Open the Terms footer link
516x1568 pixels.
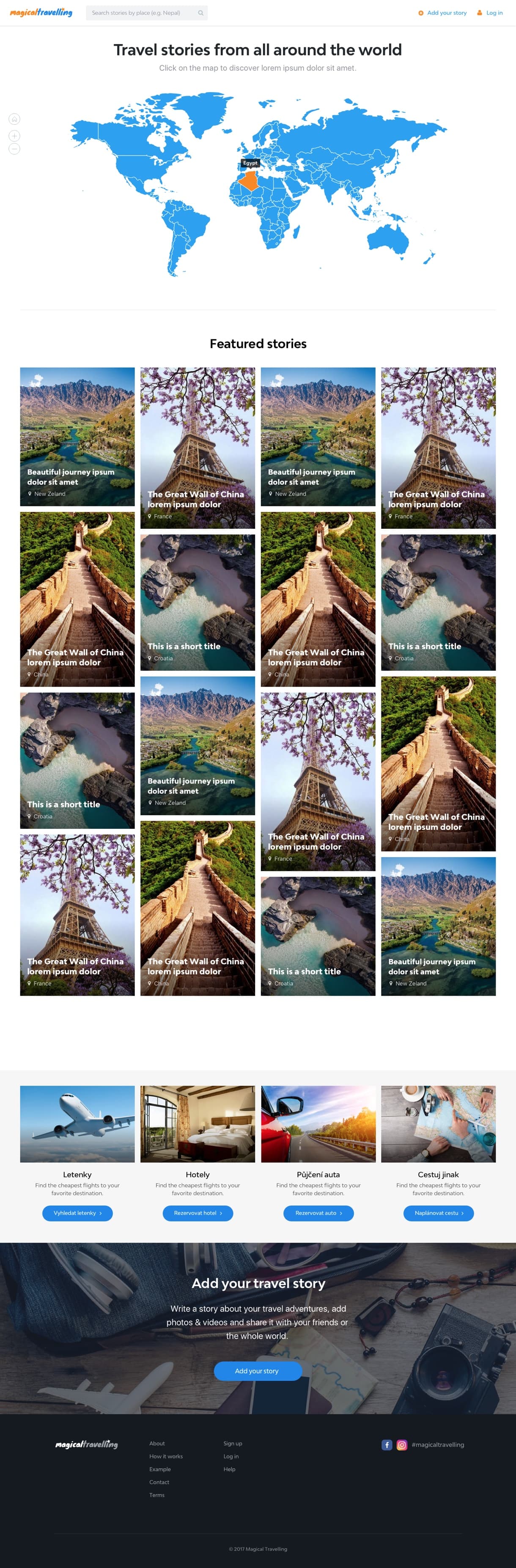[156, 1494]
